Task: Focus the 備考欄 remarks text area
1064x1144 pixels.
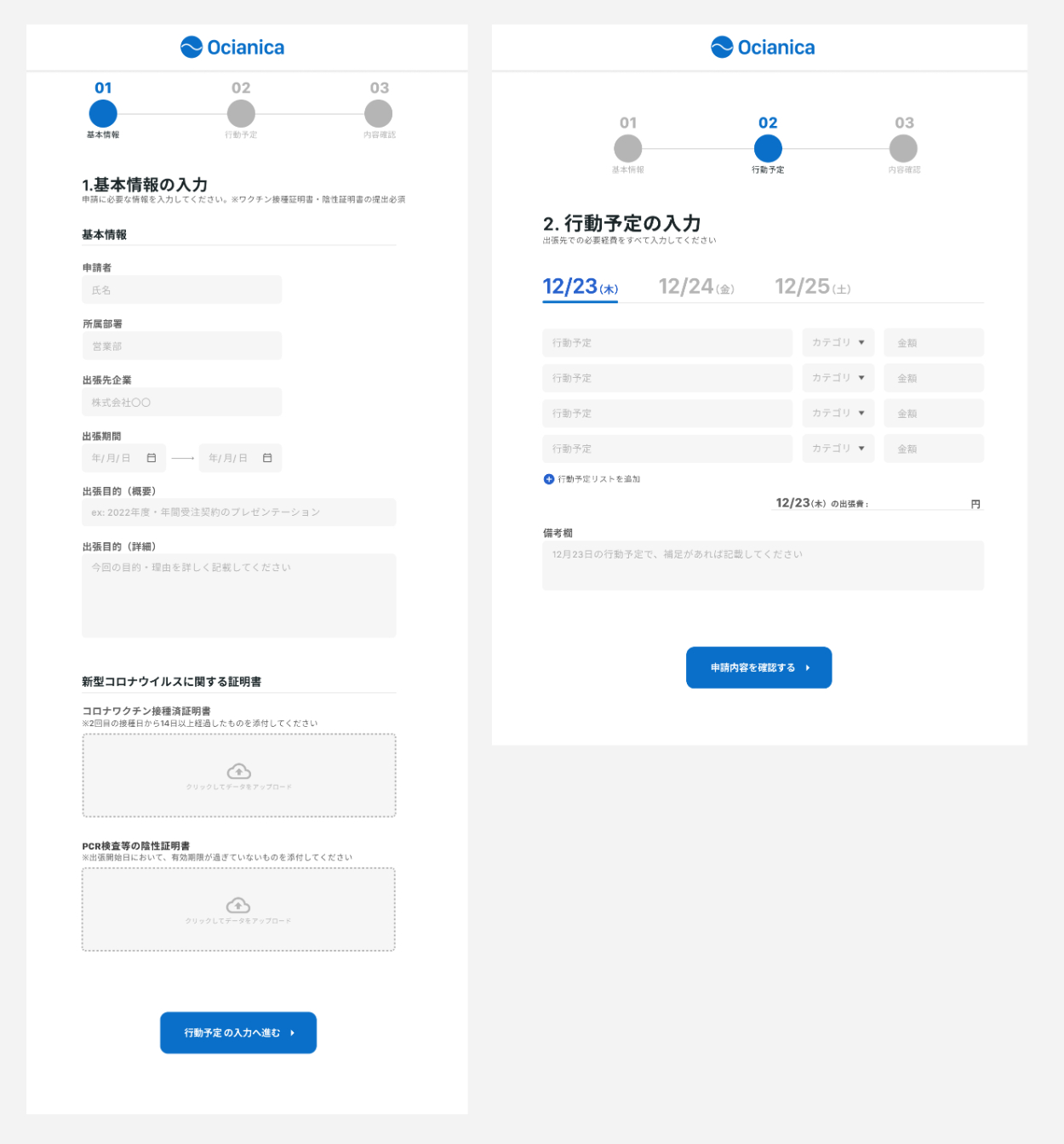Action: (x=763, y=565)
